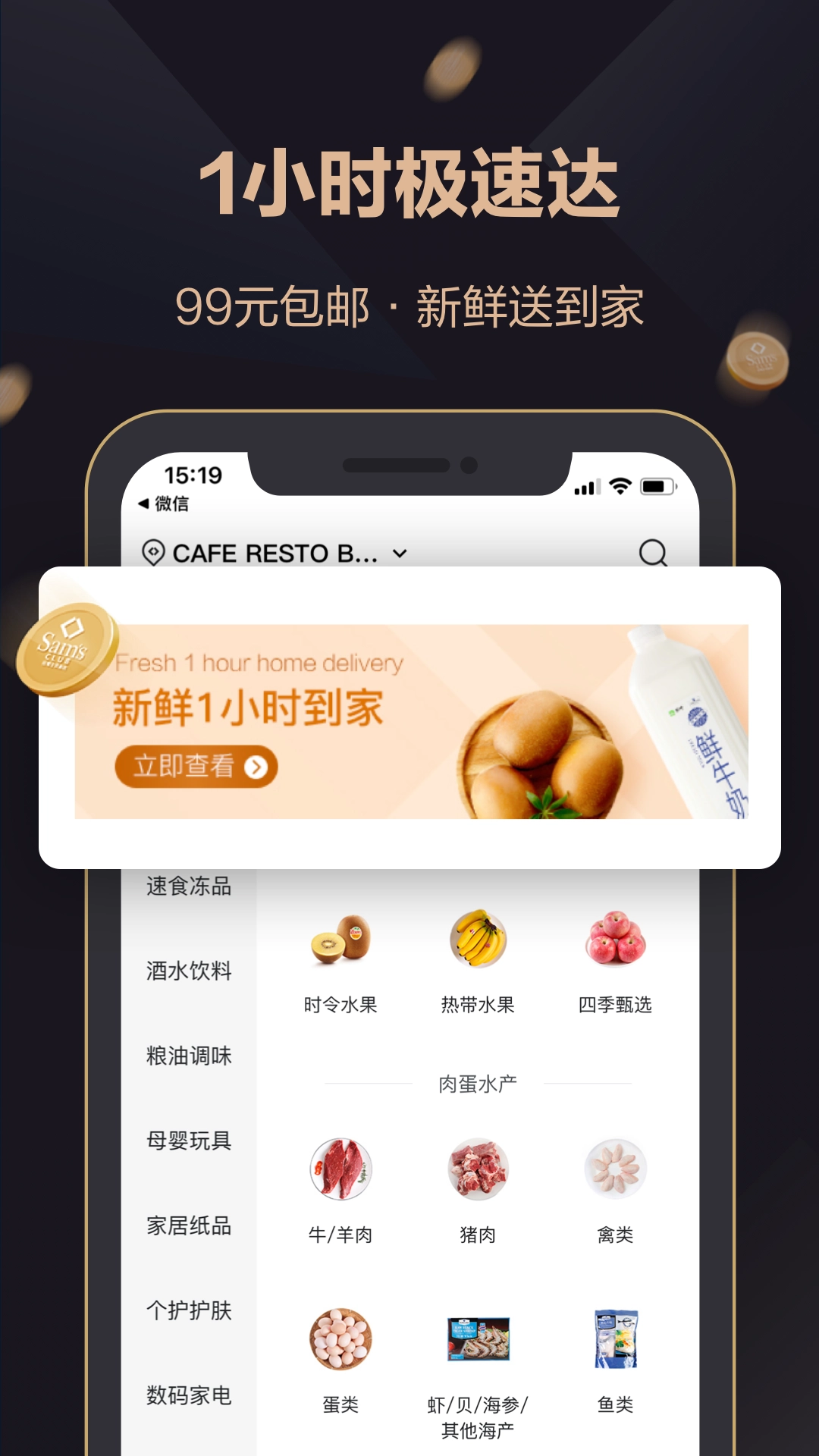This screenshot has height=1456, width=819.
Task: Select the 热带水果 banana category icon
Action: (x=479, y=940)
